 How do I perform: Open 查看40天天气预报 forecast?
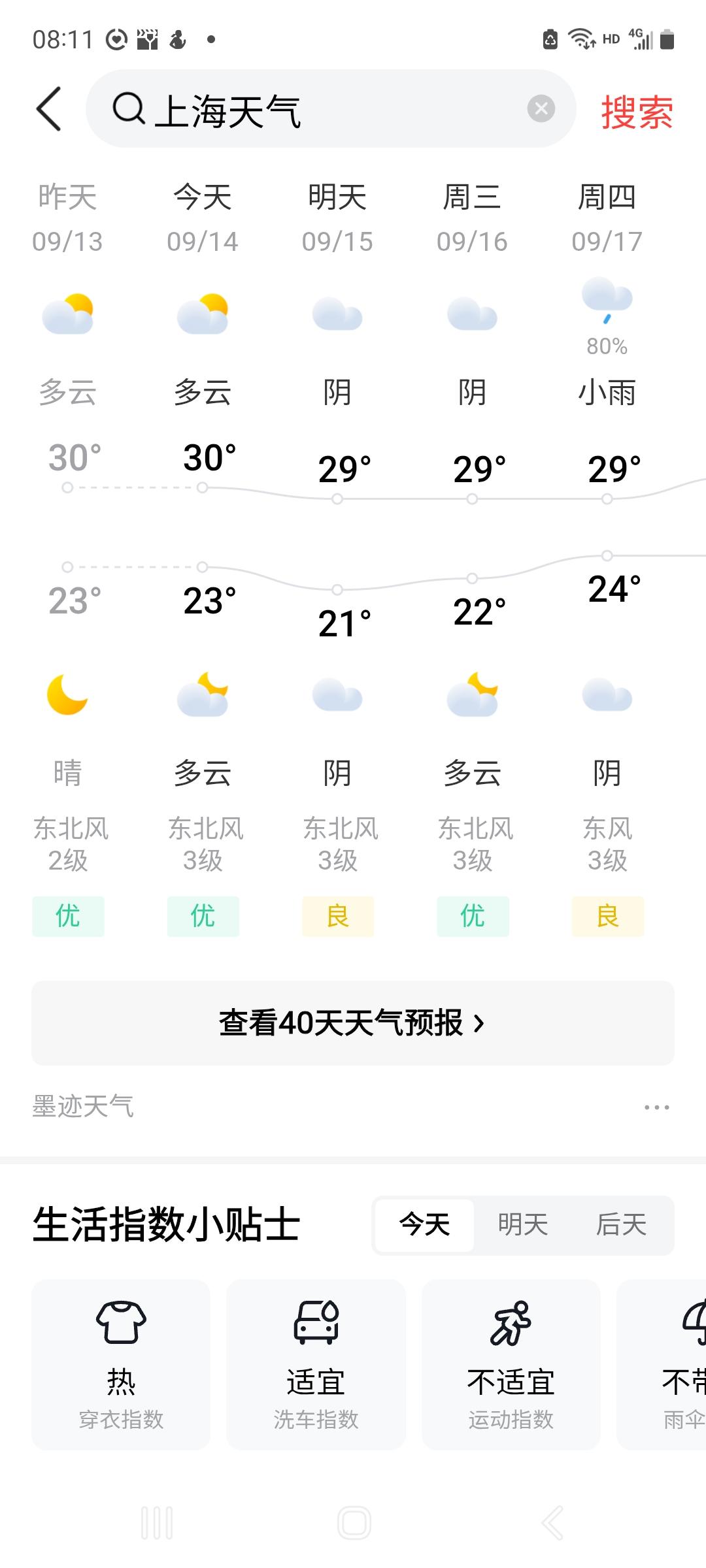353,1022
